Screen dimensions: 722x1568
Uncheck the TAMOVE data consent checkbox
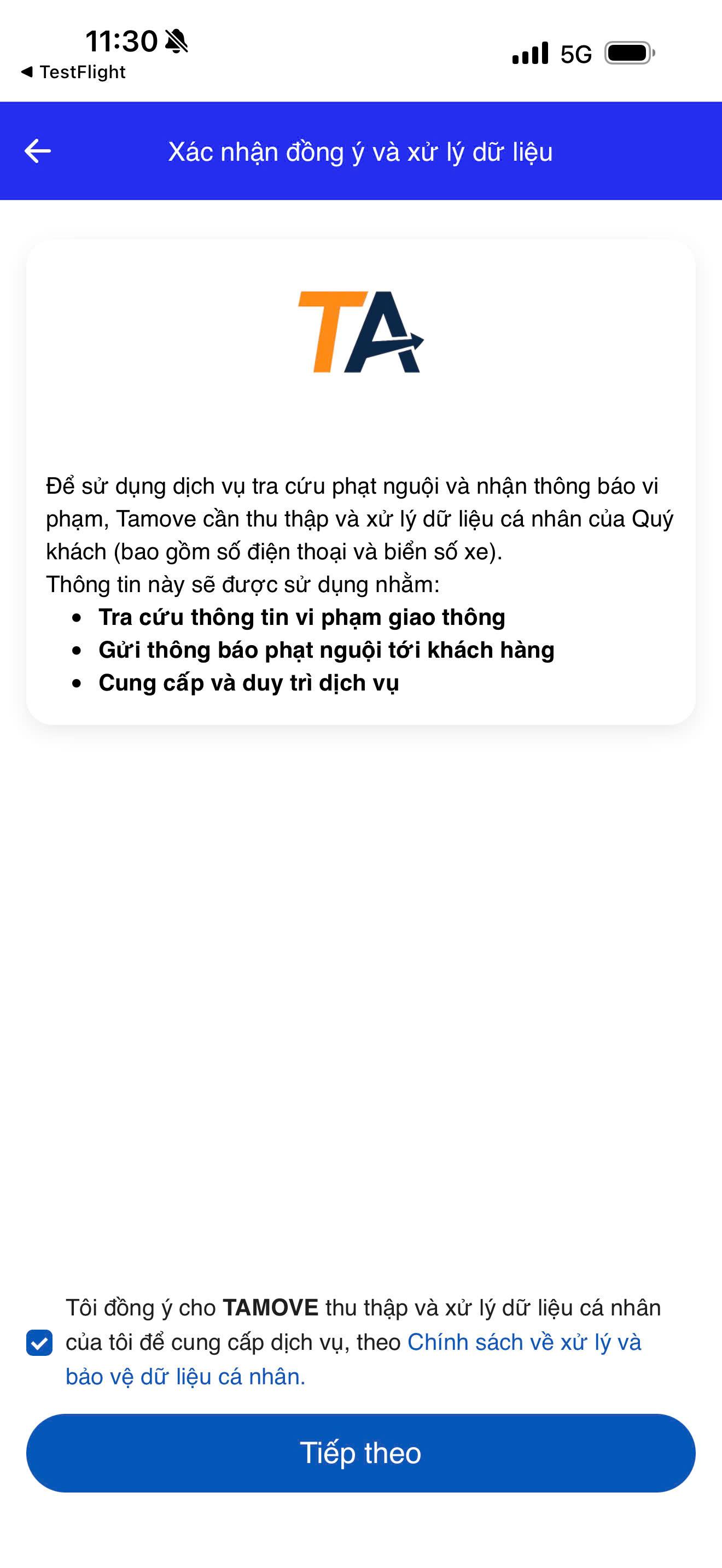(39, 1342)
